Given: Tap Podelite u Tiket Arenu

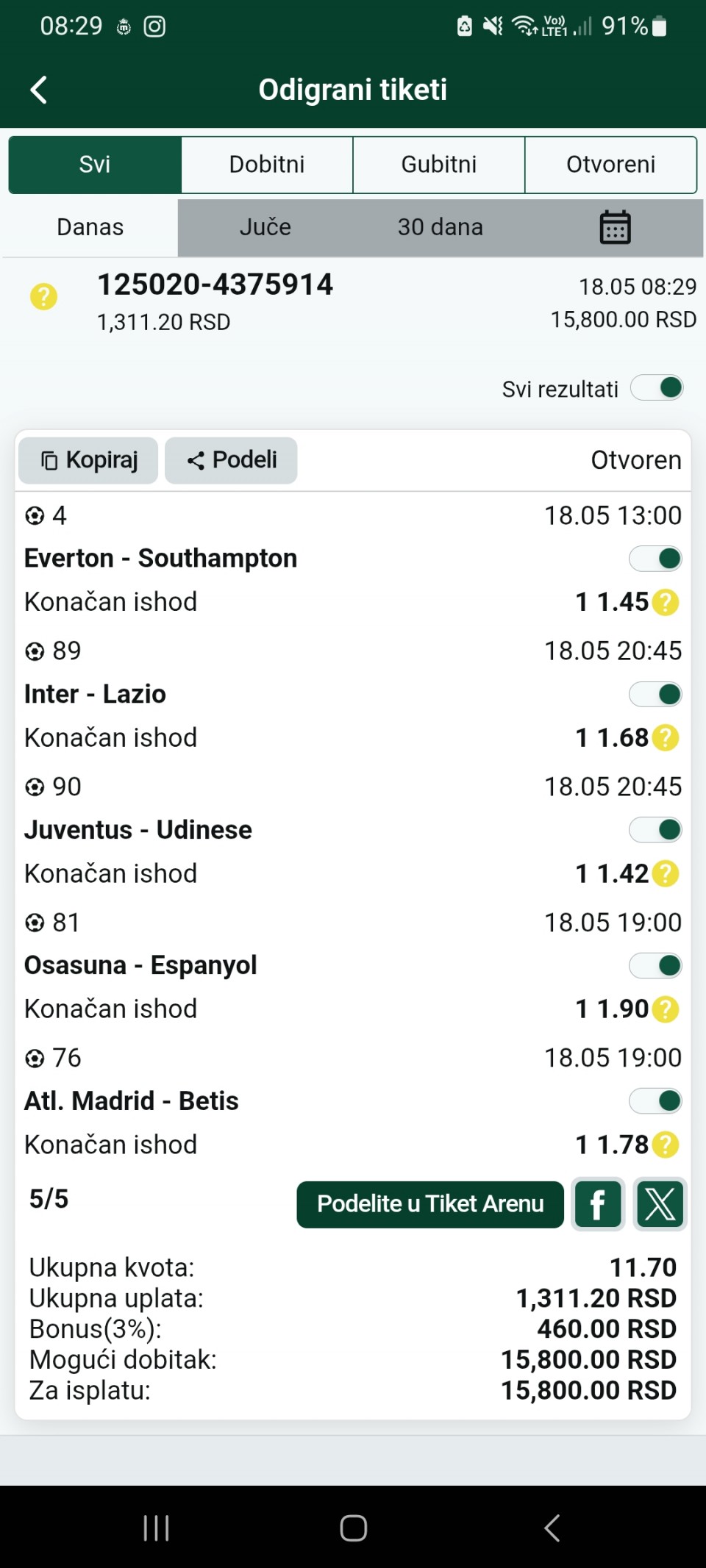Looking at the screenshot, I should (430, 1204).
